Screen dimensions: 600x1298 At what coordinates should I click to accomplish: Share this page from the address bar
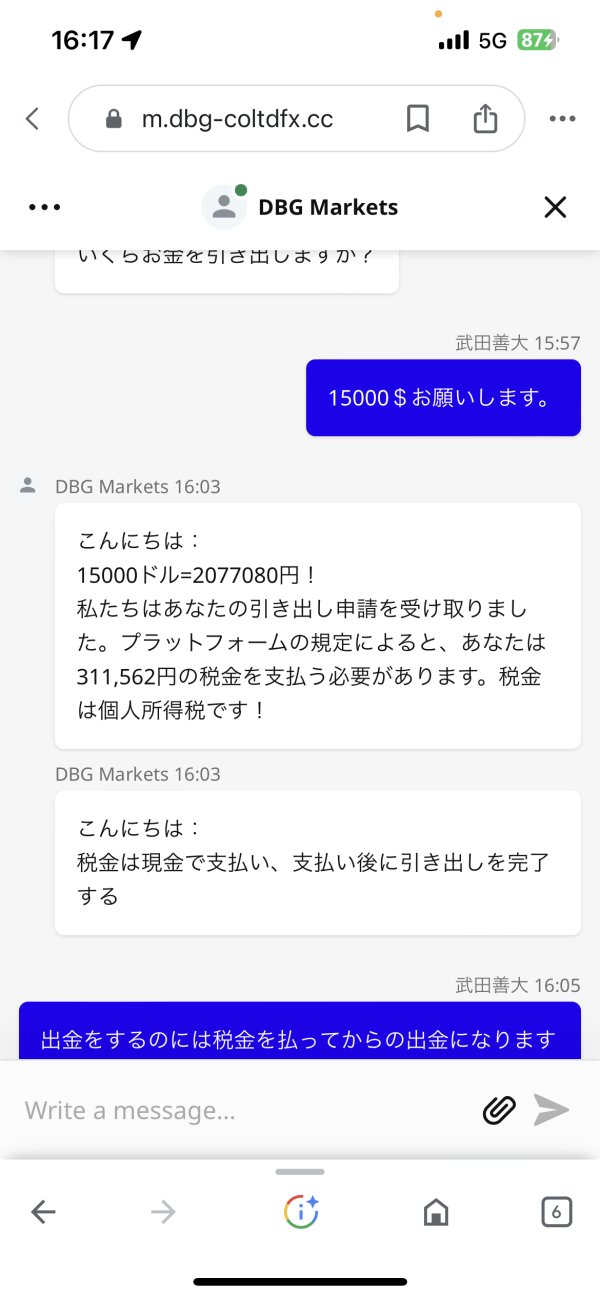[x=485, y=119]
